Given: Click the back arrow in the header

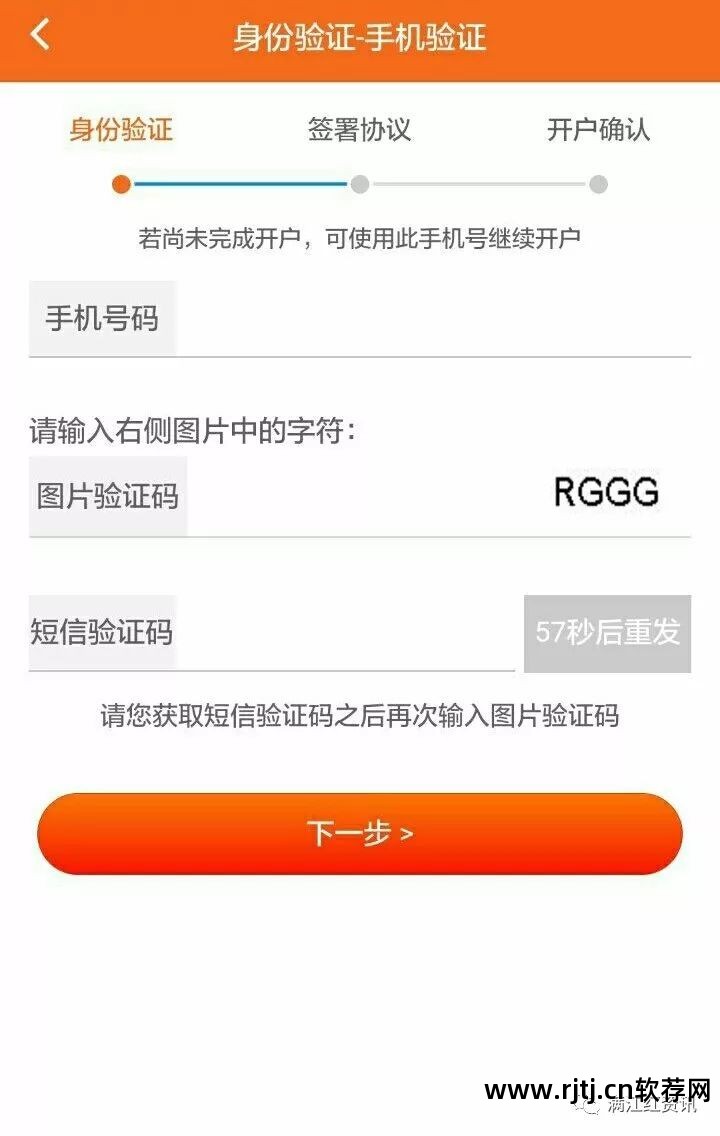Looking at the screenshot, I should (40, 34).
